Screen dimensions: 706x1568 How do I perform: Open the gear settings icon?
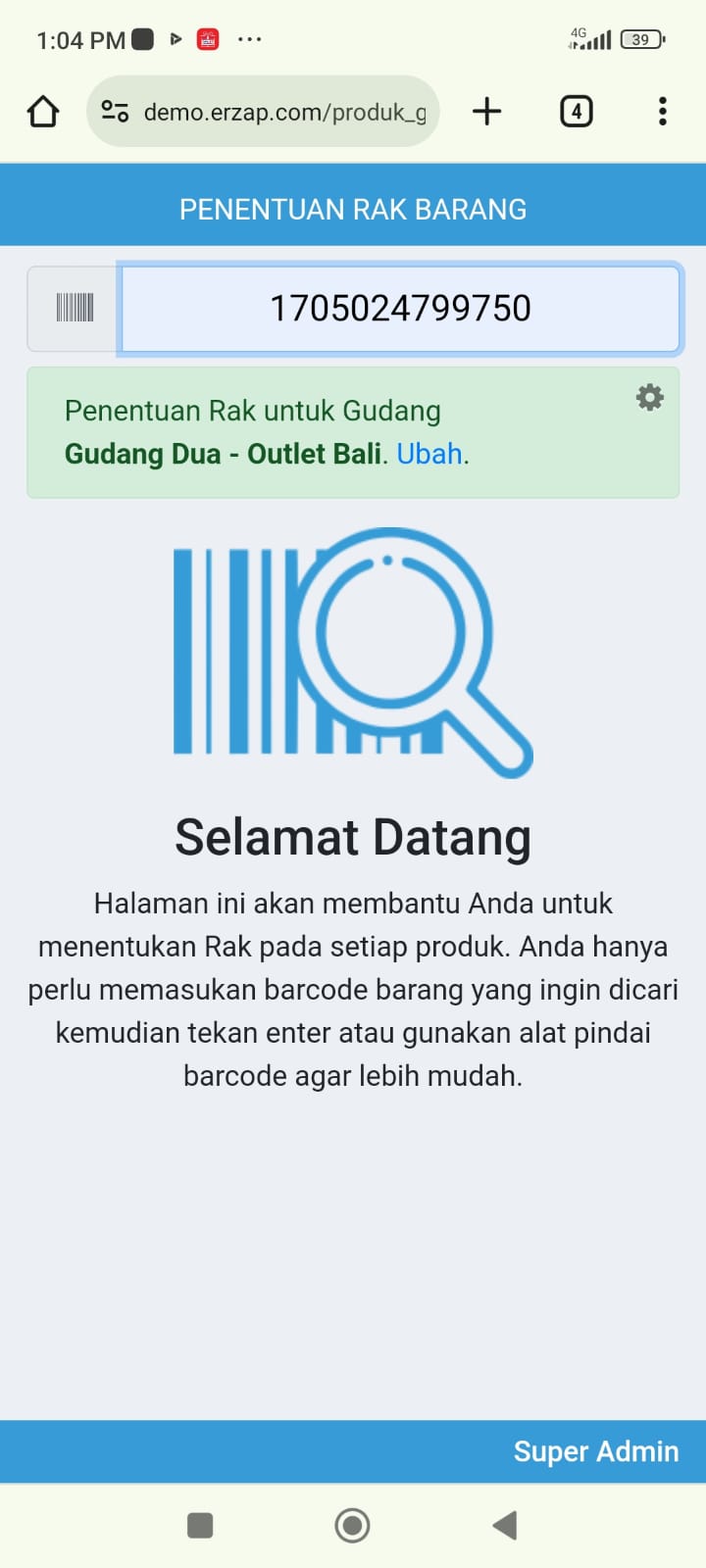click(649, 397)
